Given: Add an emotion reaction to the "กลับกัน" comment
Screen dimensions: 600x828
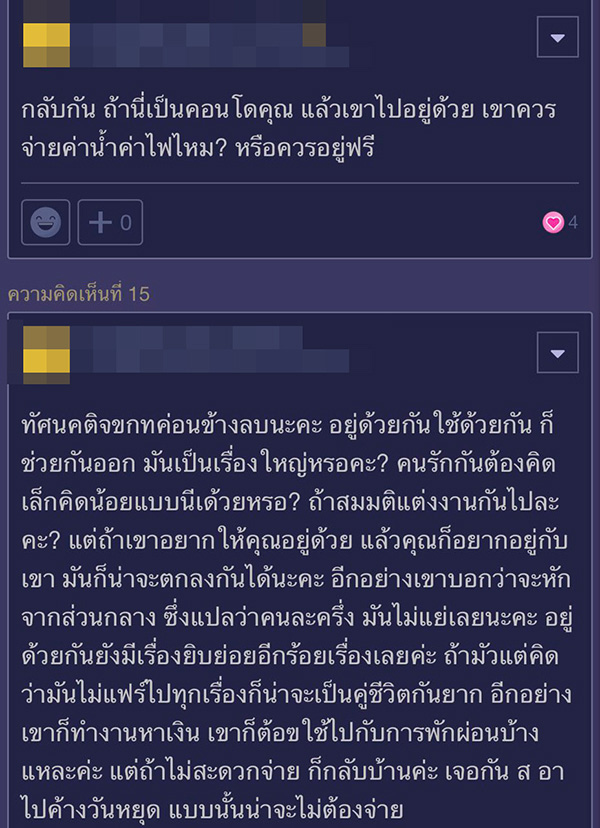Looking at the screenshot, I should (46, 222).
